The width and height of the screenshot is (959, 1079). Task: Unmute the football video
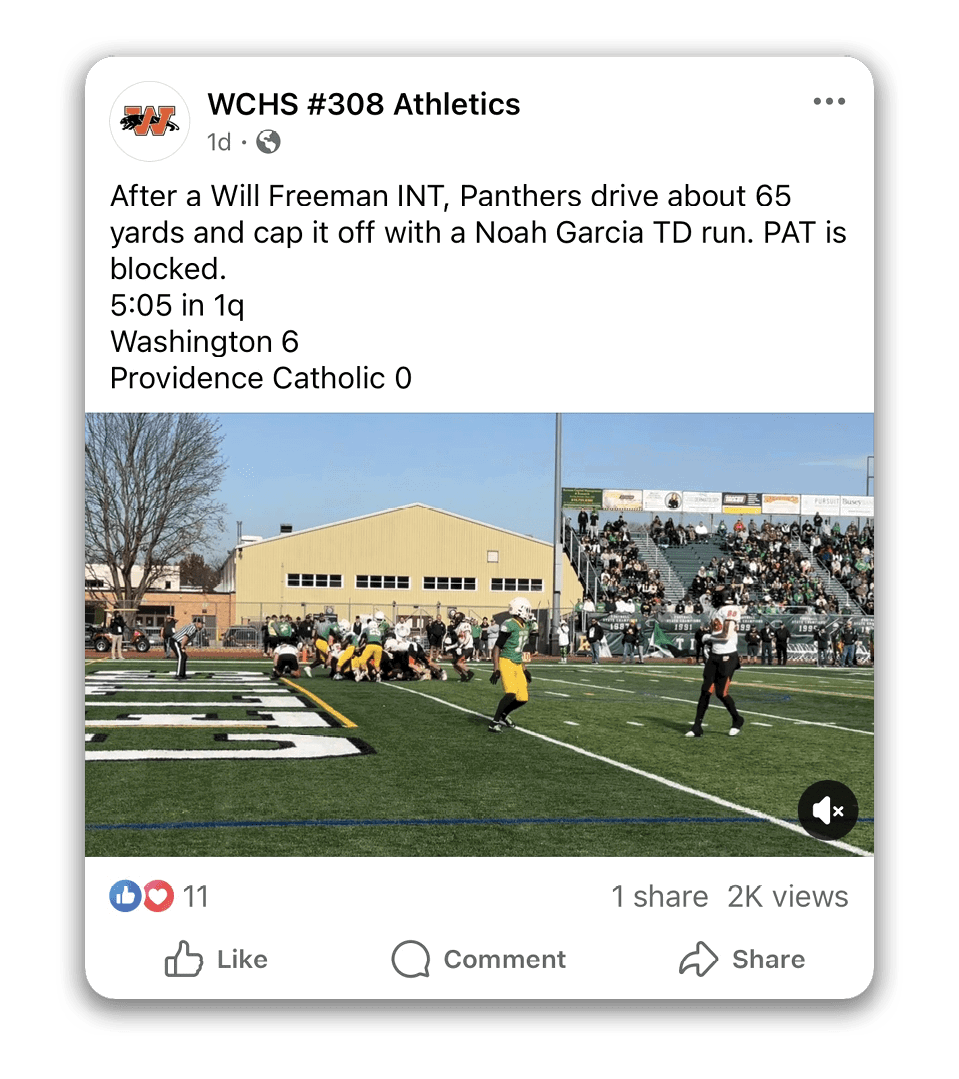[x=827, y=811]
